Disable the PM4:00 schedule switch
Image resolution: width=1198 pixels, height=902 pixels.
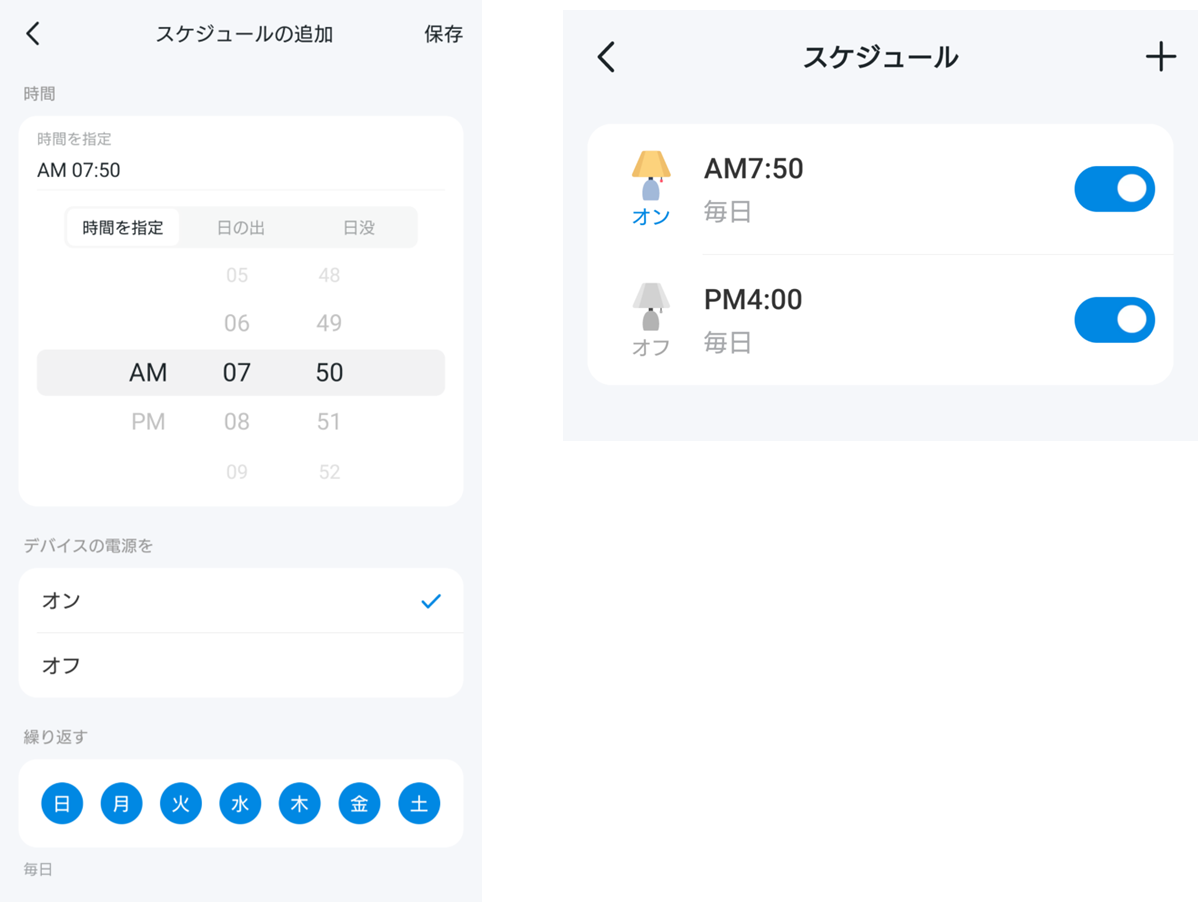coord(1114,320)
